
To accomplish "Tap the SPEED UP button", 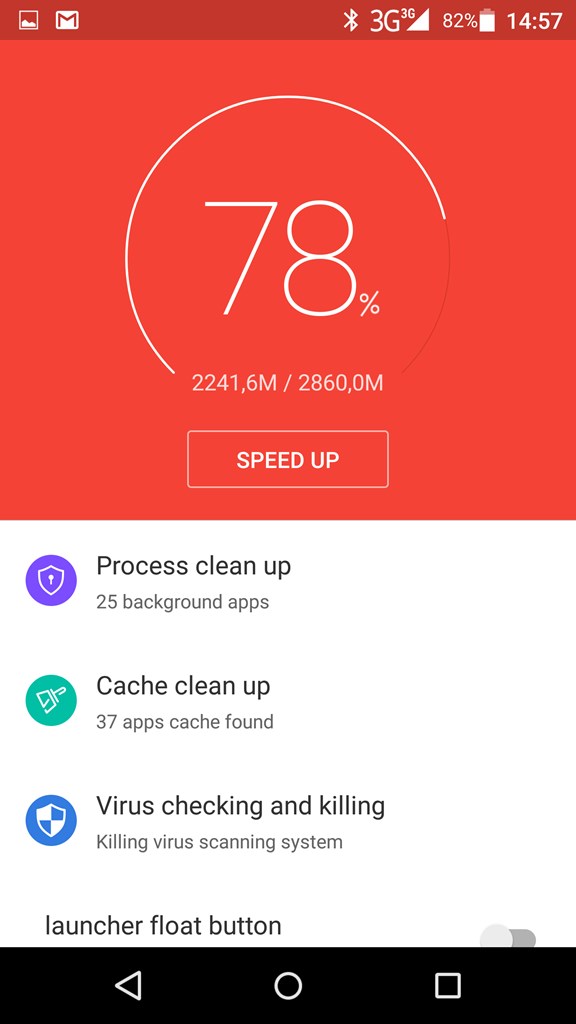I will pos(288,459).
